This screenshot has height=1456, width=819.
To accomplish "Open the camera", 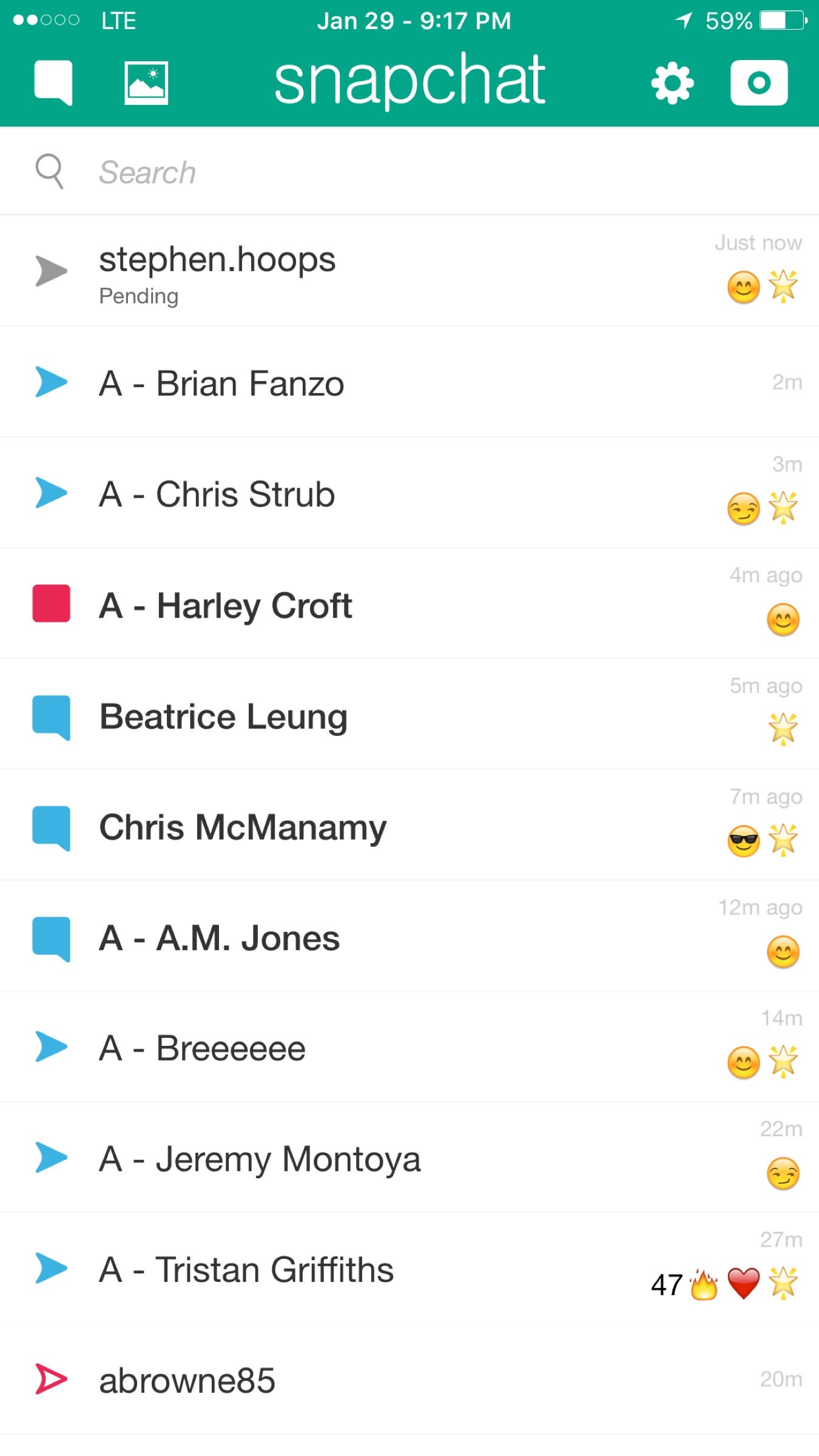I will tap(759, 83).
